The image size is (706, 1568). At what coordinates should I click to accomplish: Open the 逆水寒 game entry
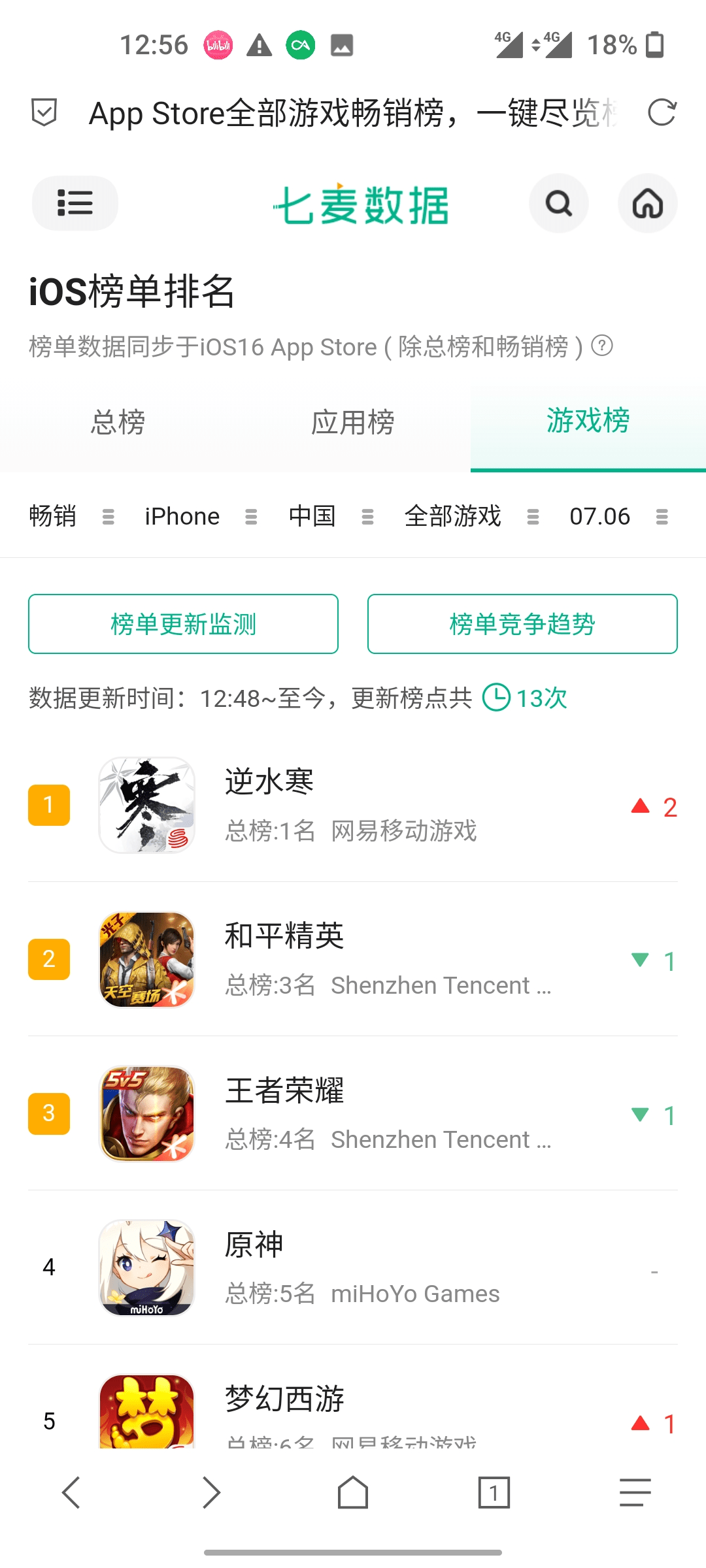tap(353, 806)
